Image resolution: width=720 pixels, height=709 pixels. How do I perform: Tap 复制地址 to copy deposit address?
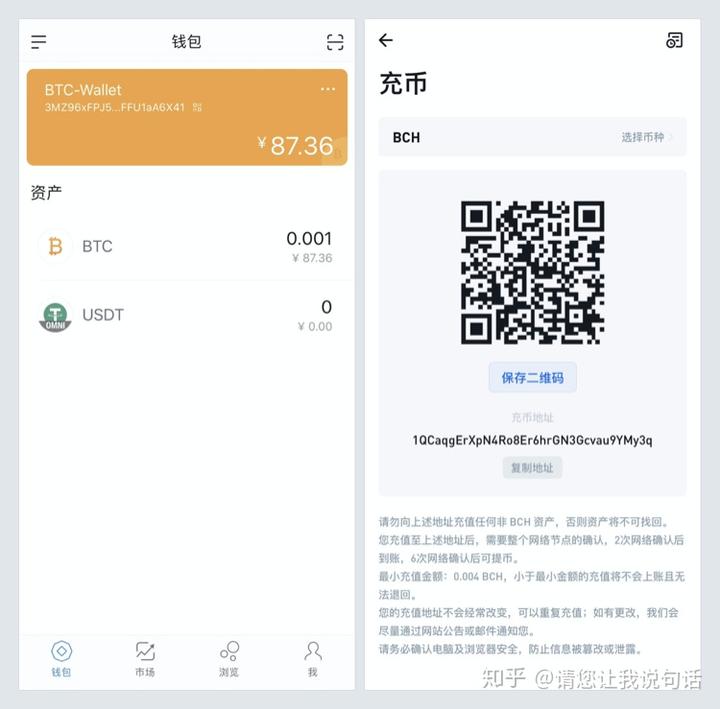click(x=532, y=468)
